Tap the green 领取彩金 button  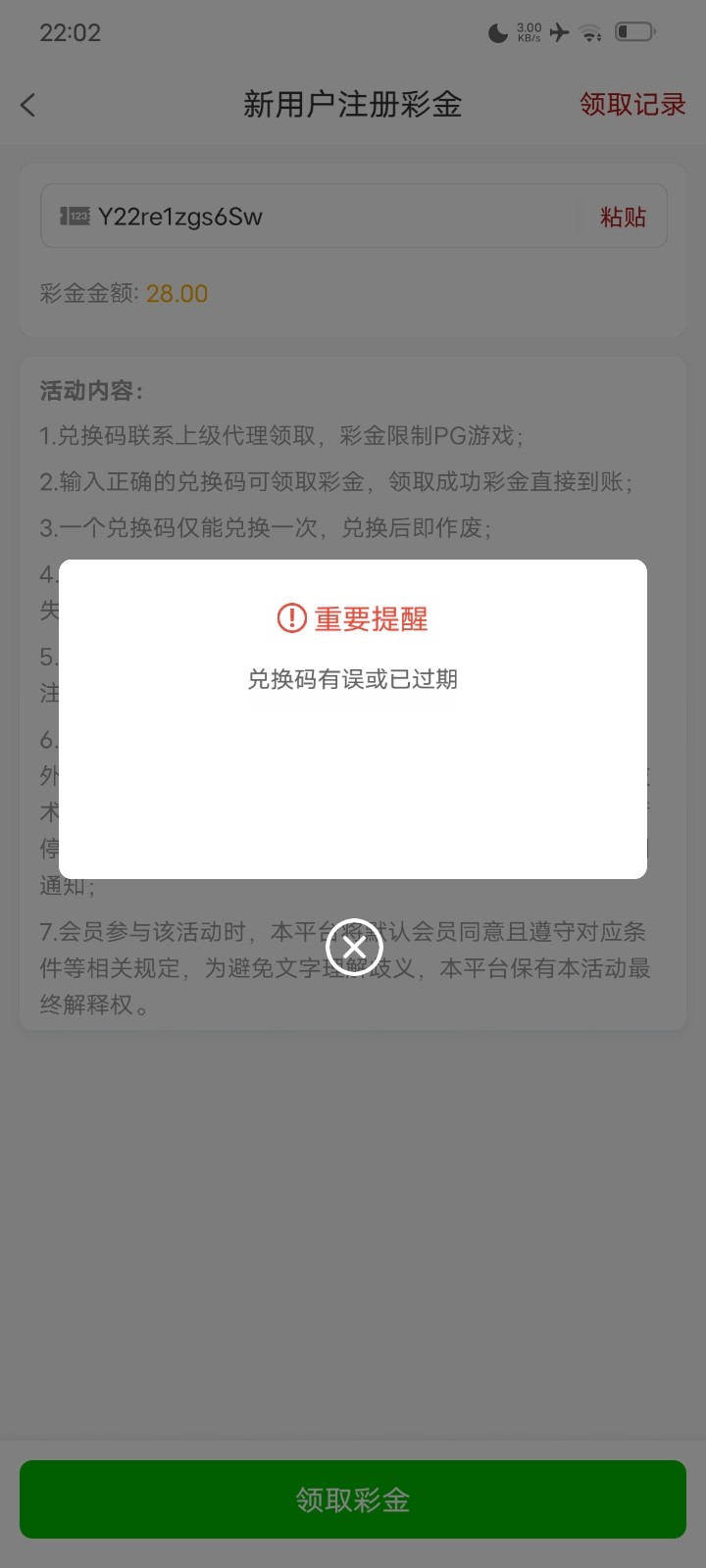coord(353,1499)
